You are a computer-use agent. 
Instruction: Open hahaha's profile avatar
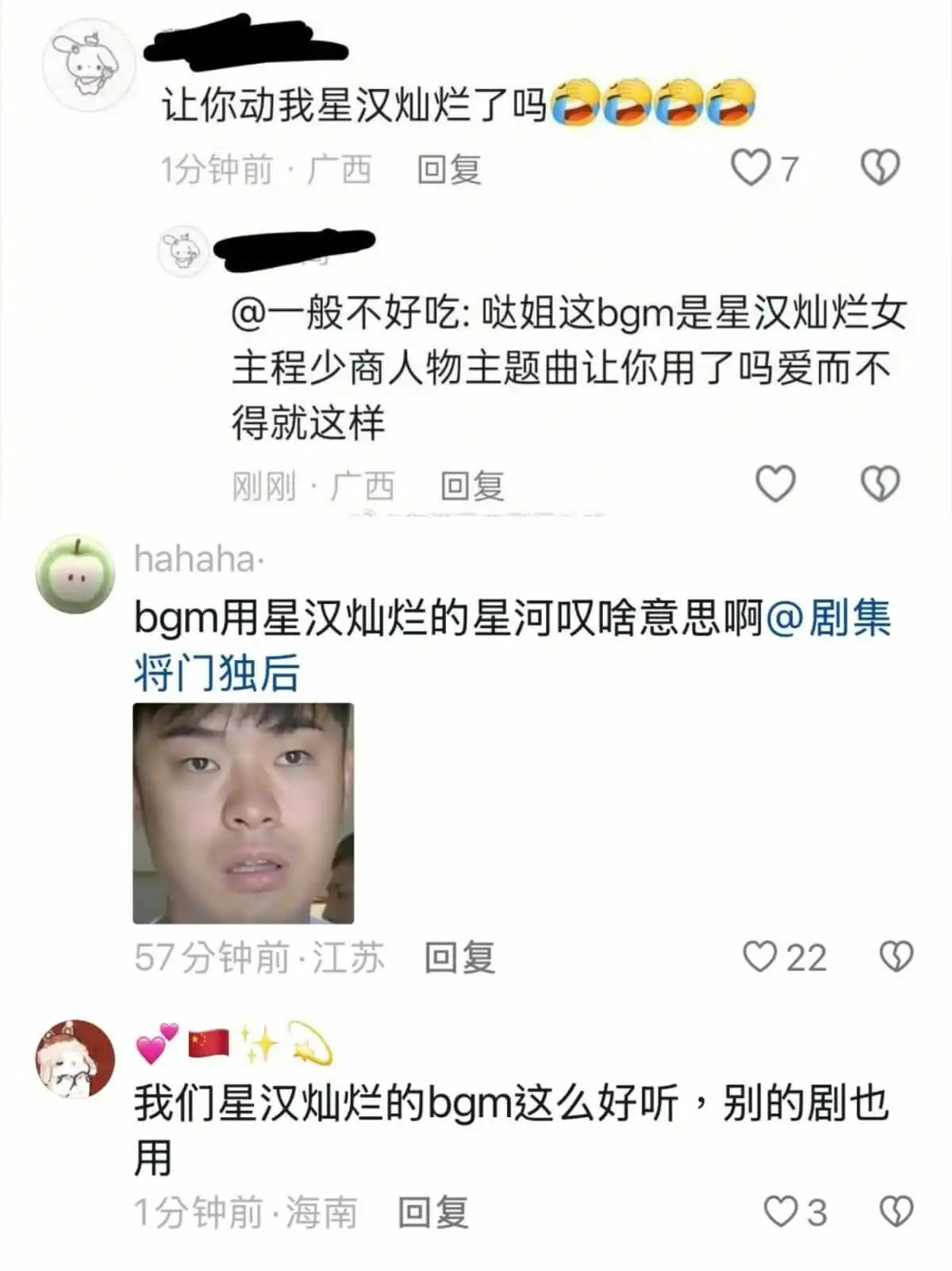[75, 574]
